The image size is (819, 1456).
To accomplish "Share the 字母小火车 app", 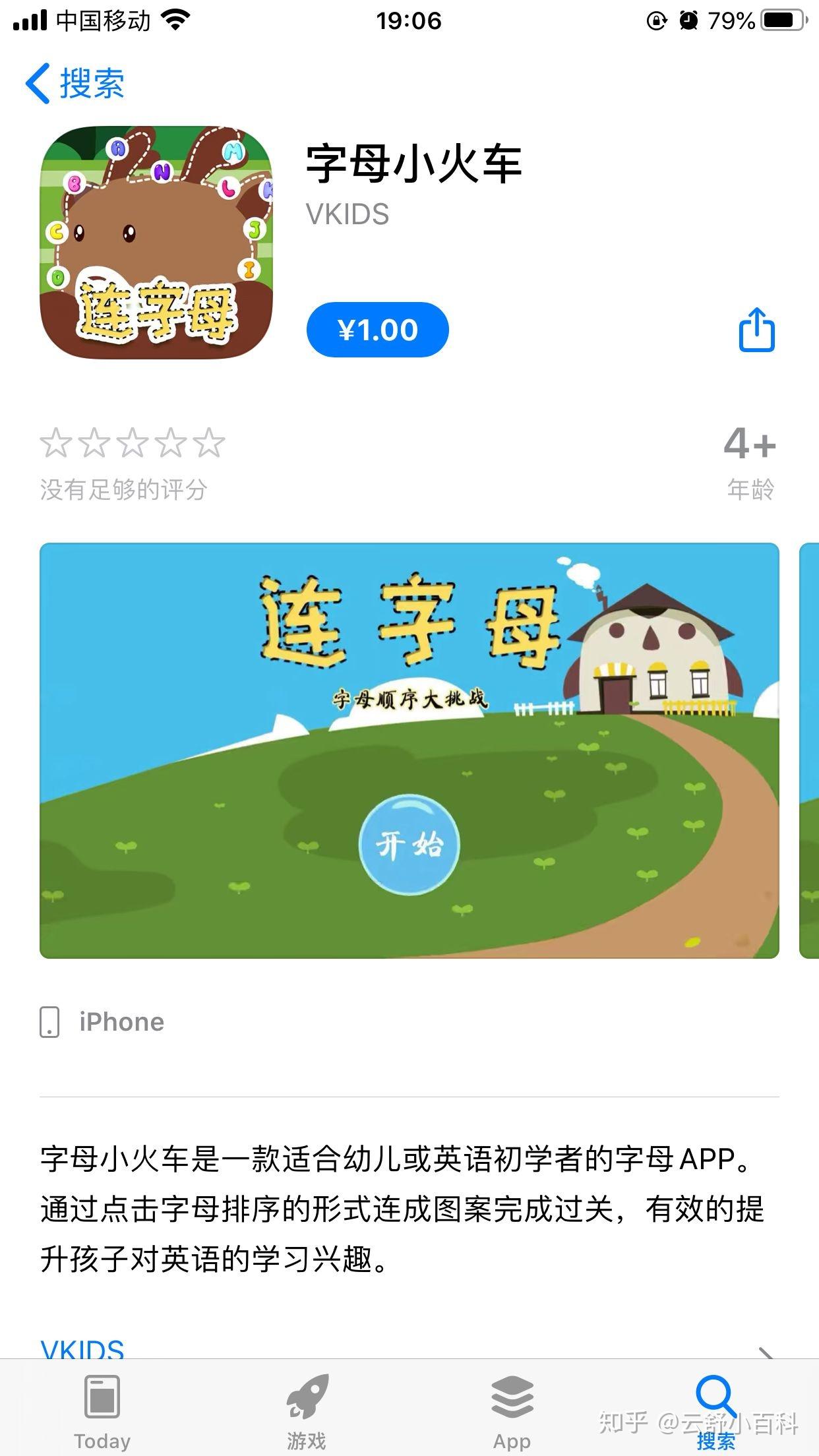I will pos(756,330).
